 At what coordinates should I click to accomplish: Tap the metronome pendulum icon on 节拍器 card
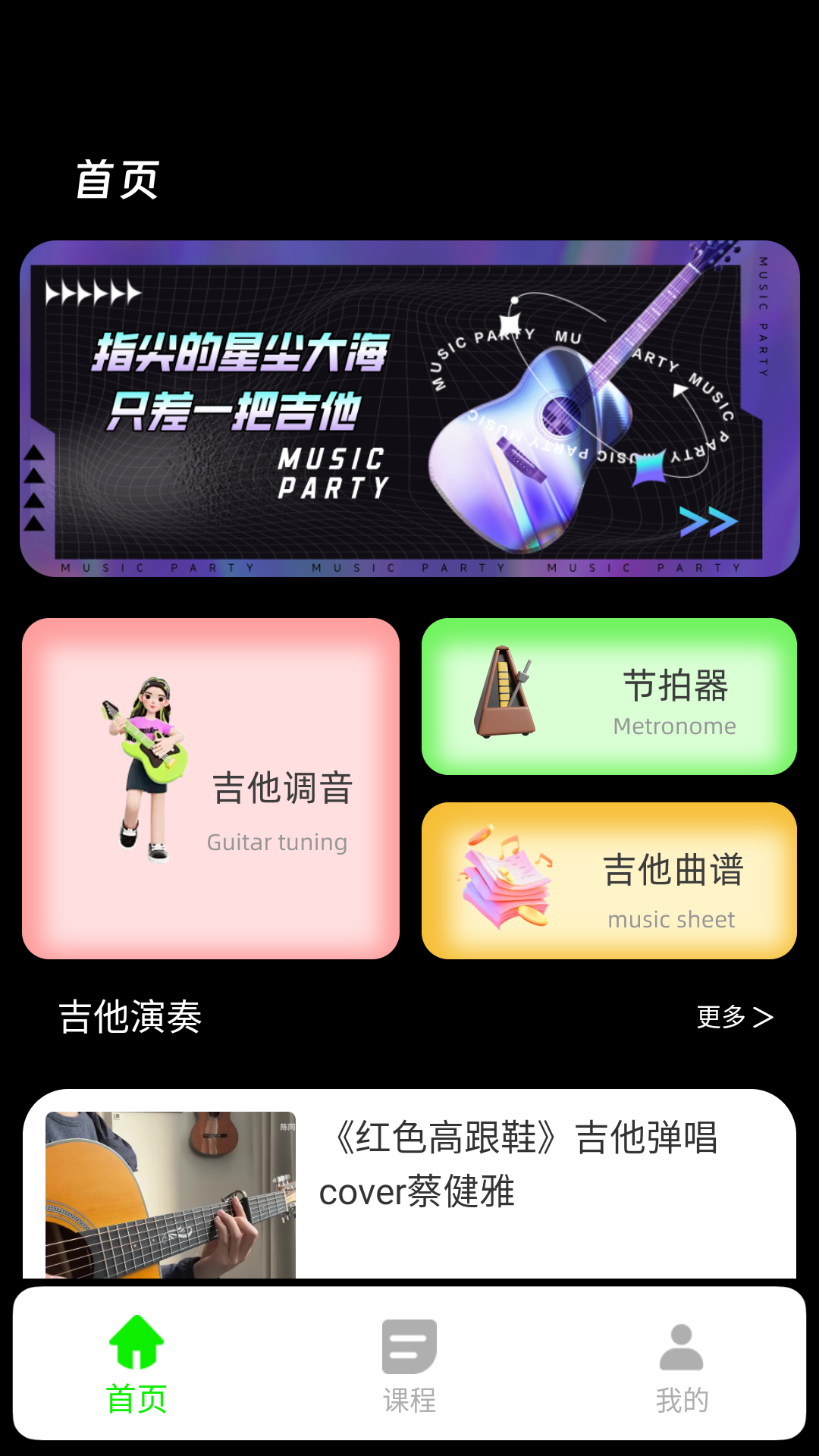point(507,692)
